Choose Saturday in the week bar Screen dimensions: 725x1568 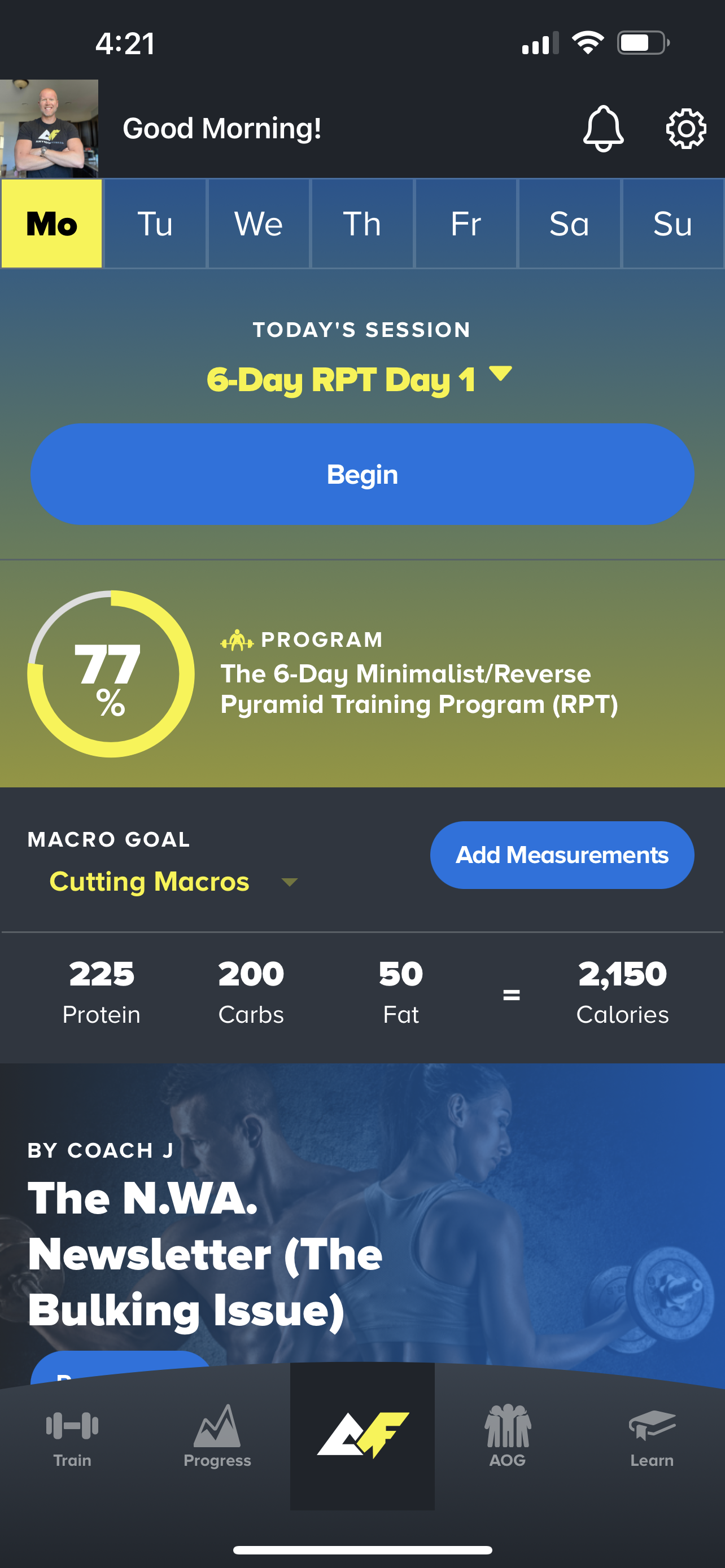pyautogui.click(x=569, y=224)
